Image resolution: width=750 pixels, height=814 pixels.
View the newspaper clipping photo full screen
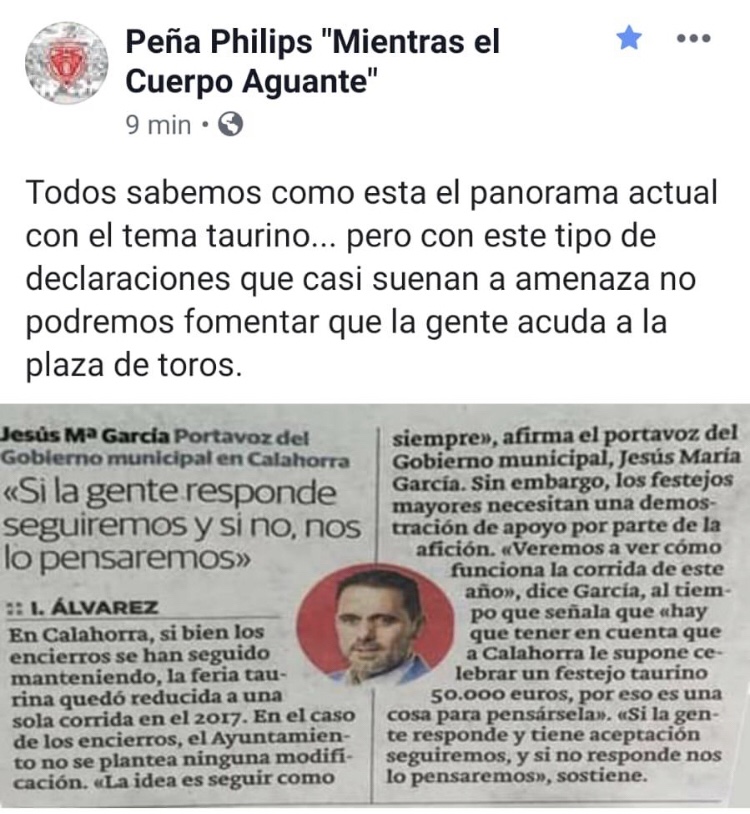tap(375, 606)
